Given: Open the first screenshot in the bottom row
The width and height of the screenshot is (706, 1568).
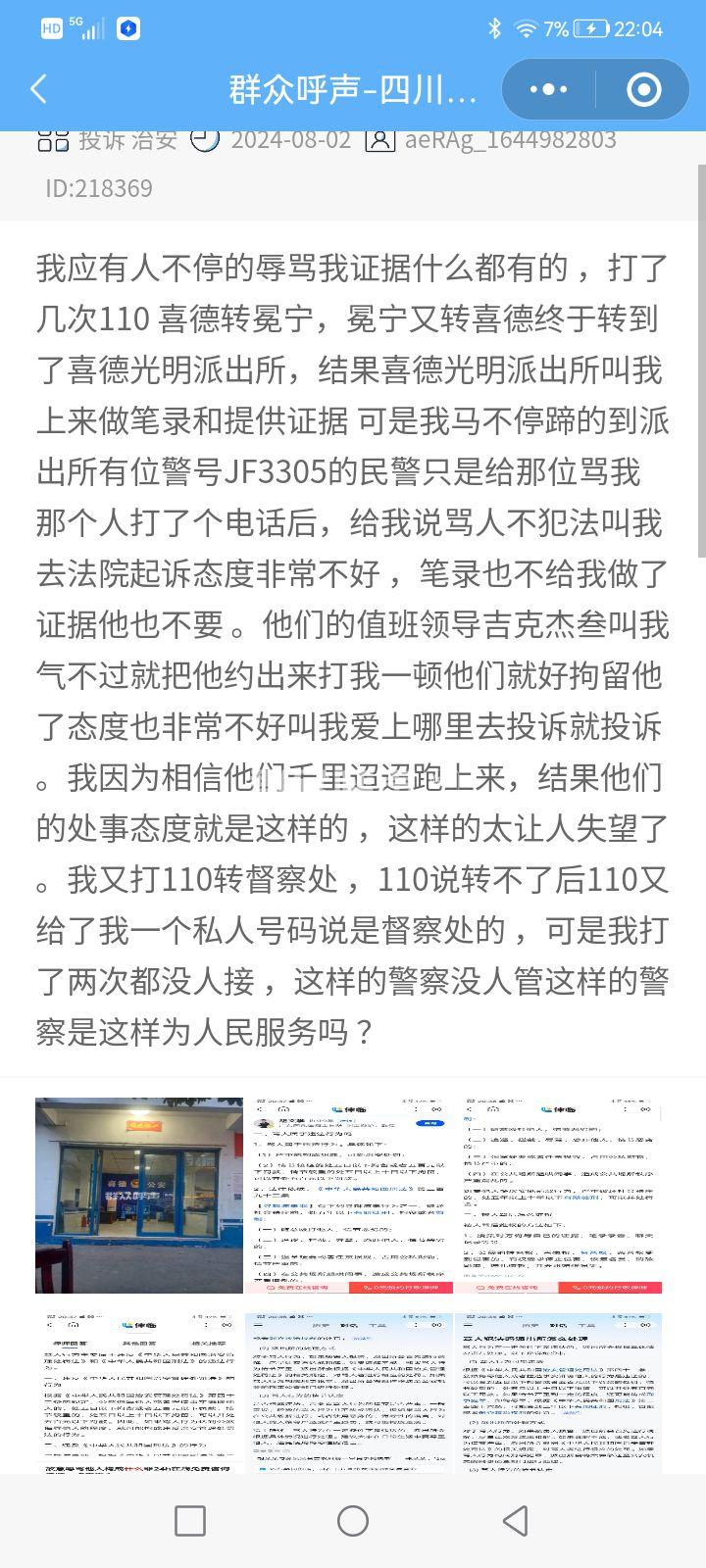Looking at the screenshot, I should [139, 1394].
